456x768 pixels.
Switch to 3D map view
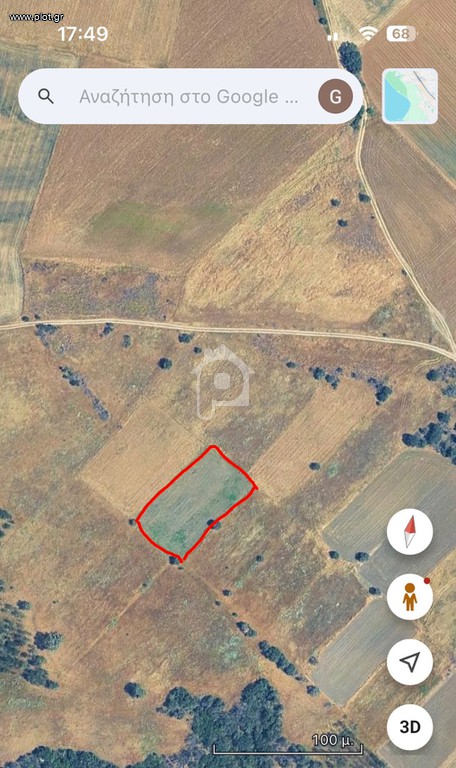tap(410, 727)
